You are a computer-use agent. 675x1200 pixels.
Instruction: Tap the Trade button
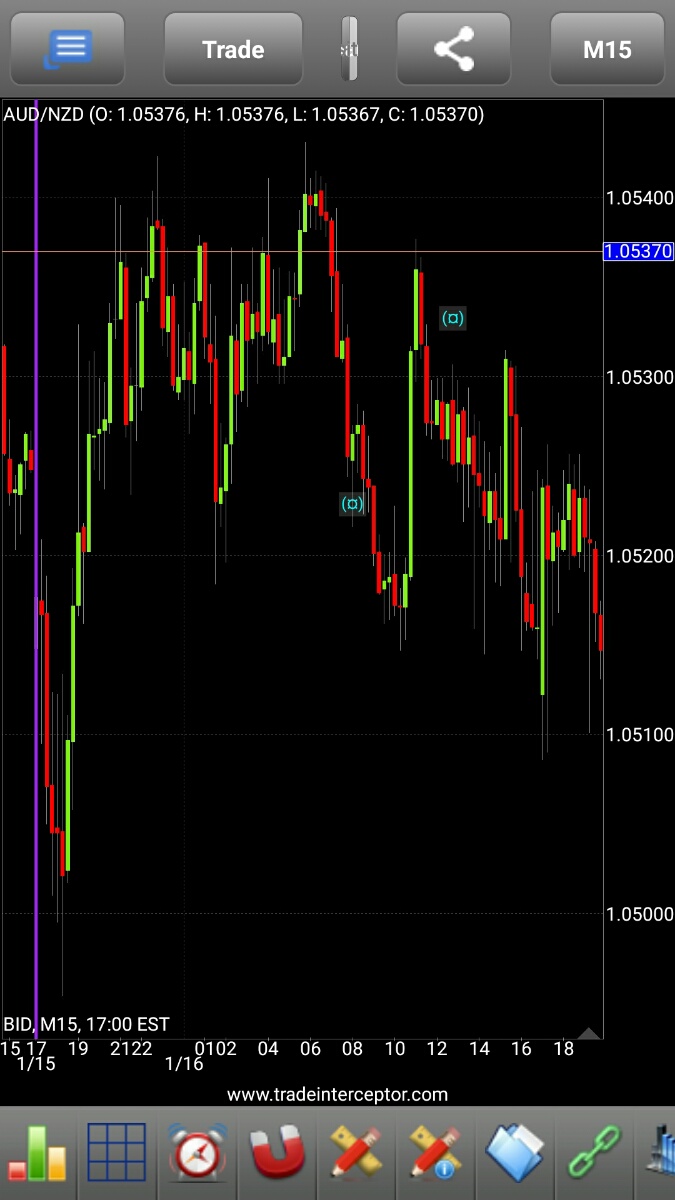pos(233,49)
